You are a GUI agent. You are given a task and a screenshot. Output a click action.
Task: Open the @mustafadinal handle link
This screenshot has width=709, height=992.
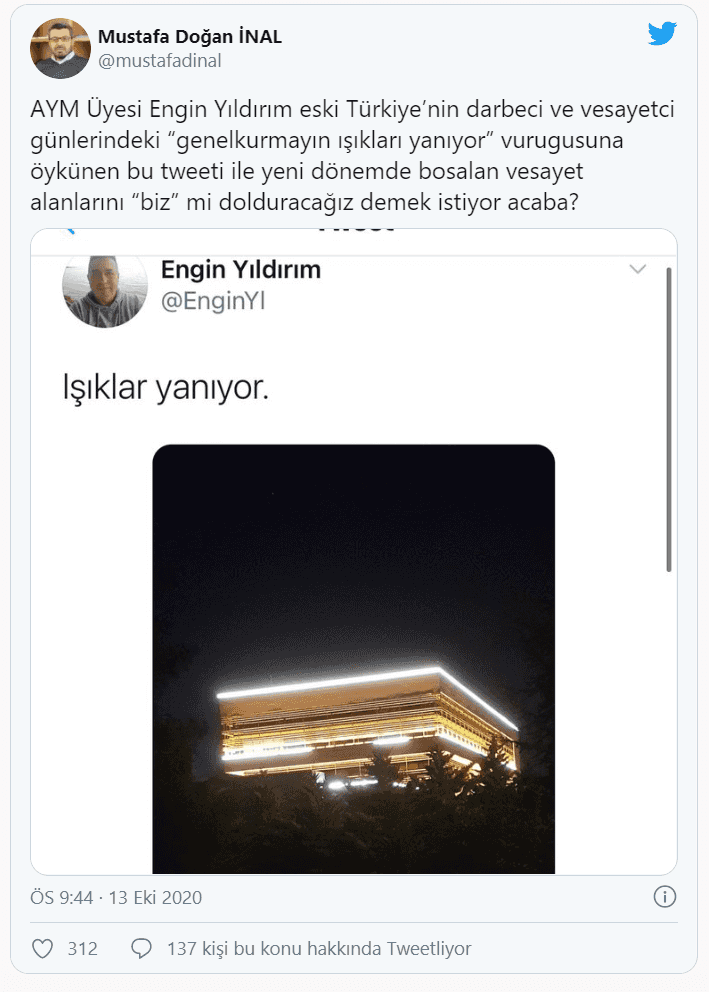click(159, 61)
